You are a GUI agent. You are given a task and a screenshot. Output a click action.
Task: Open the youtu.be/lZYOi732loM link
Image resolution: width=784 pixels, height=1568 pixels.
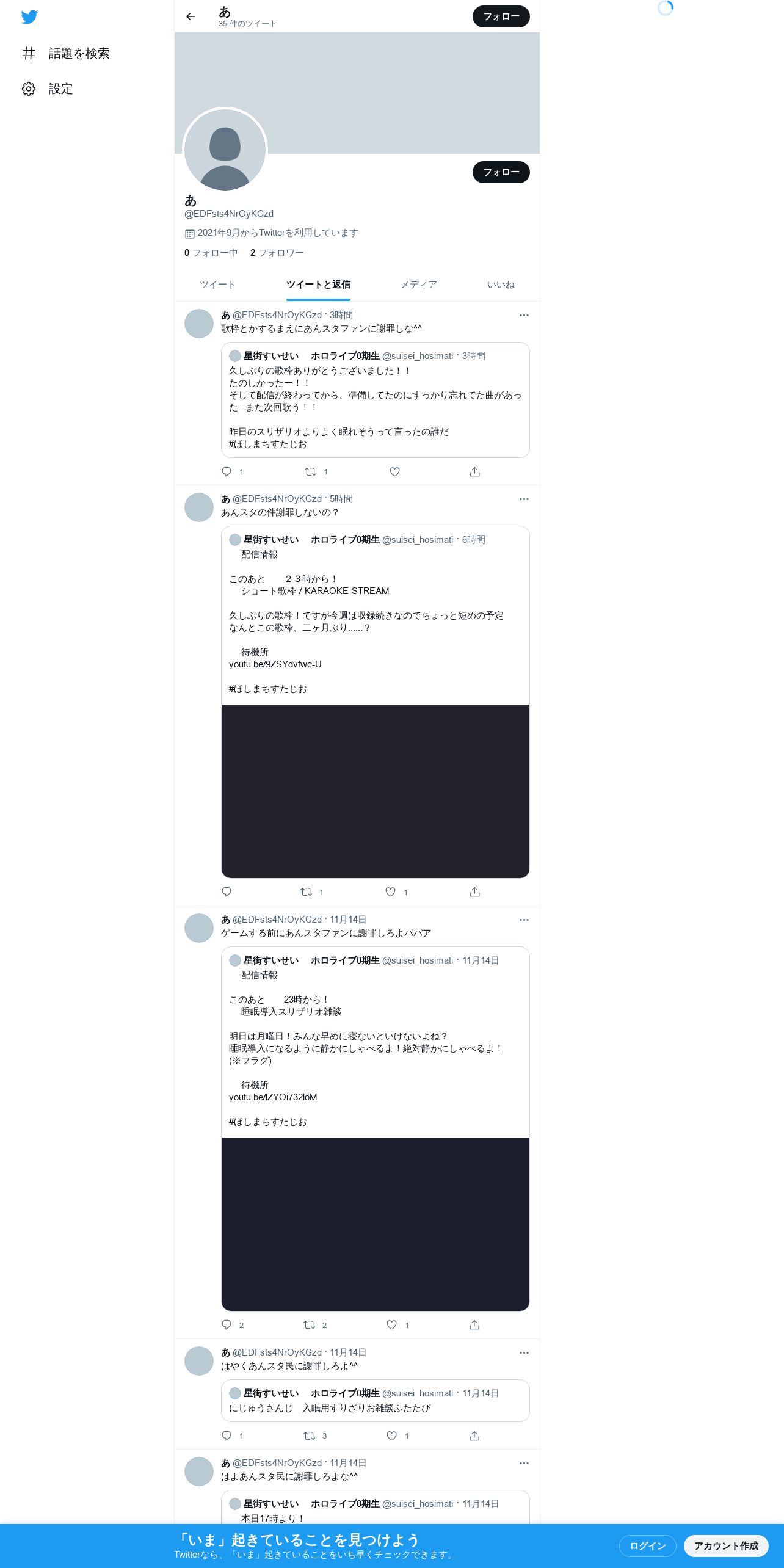click(273, 1097)
